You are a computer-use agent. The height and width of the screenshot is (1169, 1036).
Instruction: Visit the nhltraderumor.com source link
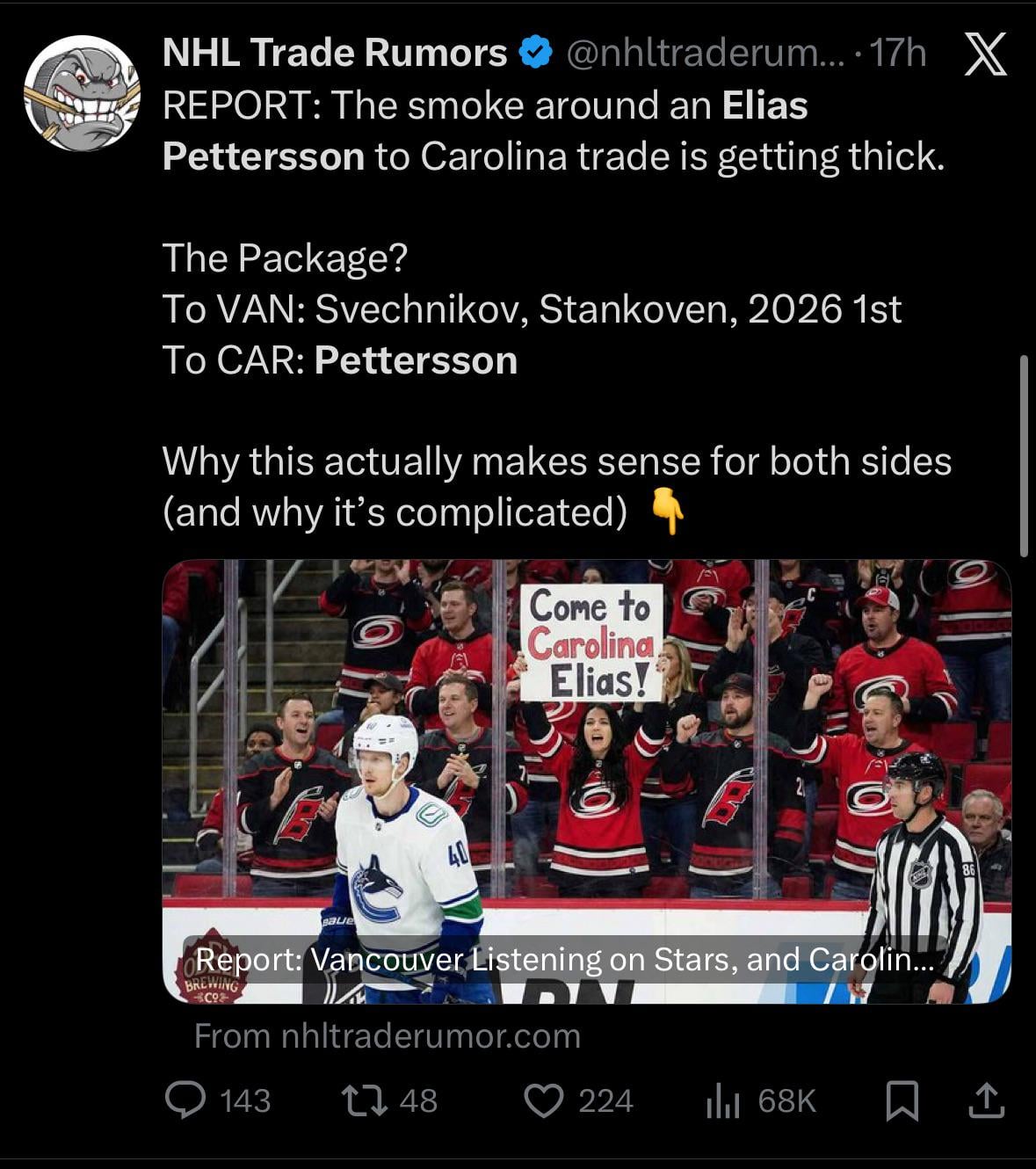[387, 1035]
